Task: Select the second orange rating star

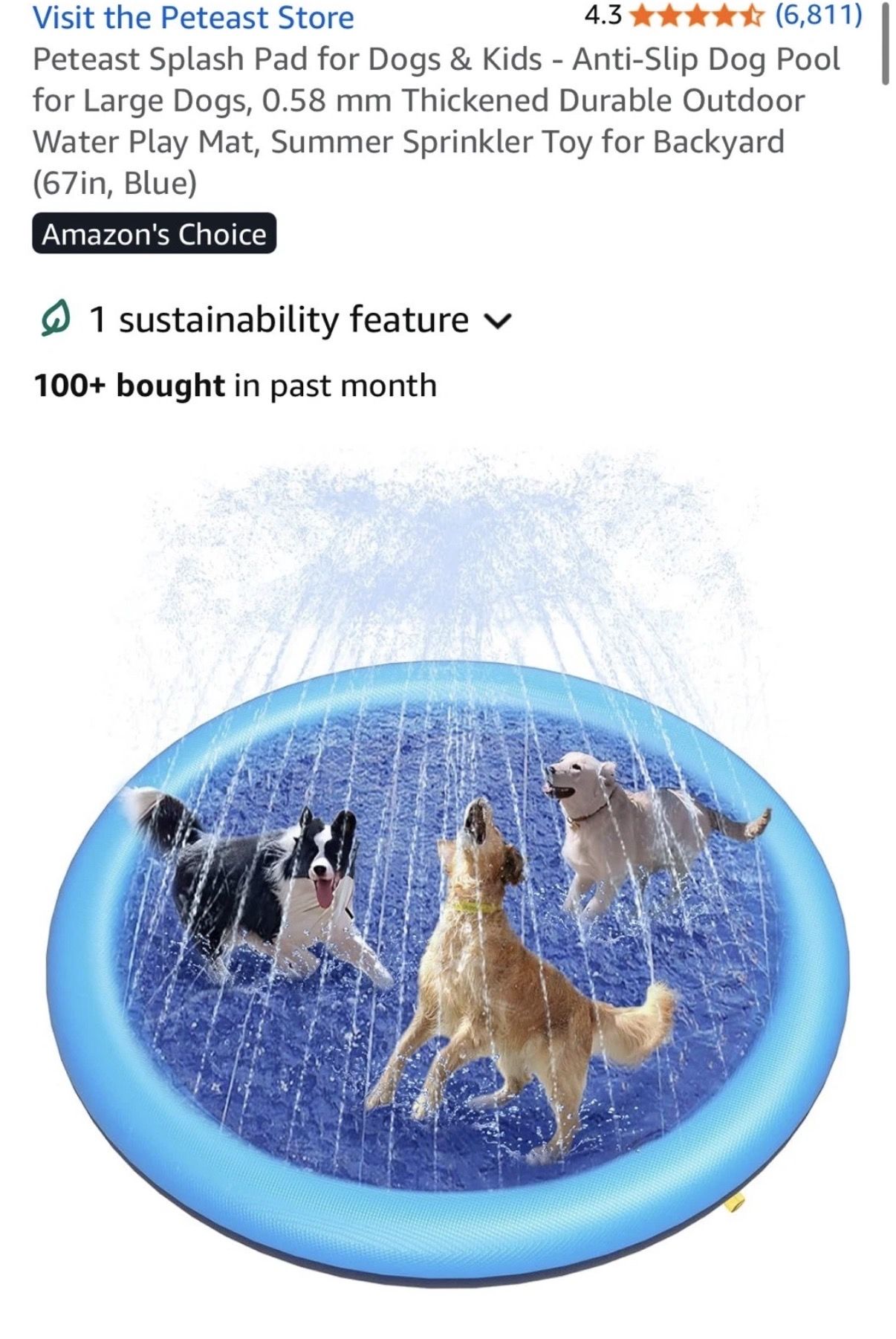Action: (668, 16)
